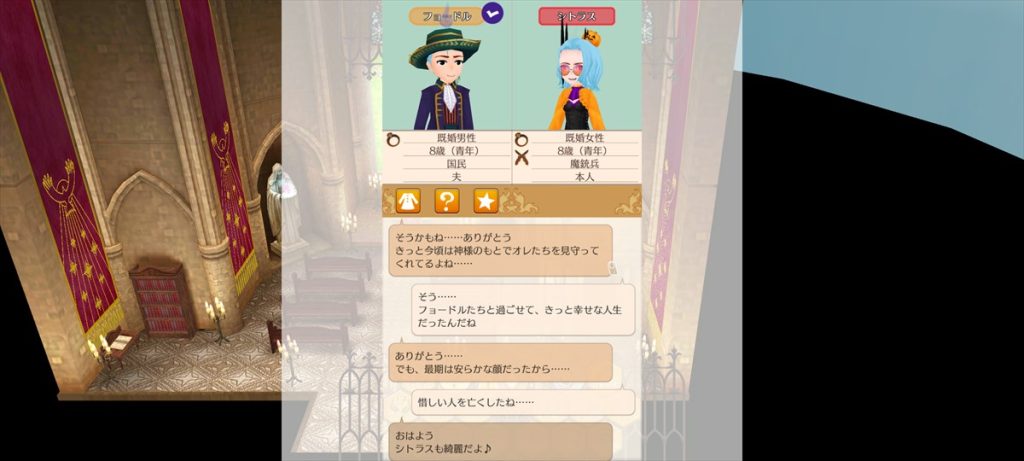Screen dimensions: 1024x461
Task: Select the シトラス name label
Action: coord(576,16)
